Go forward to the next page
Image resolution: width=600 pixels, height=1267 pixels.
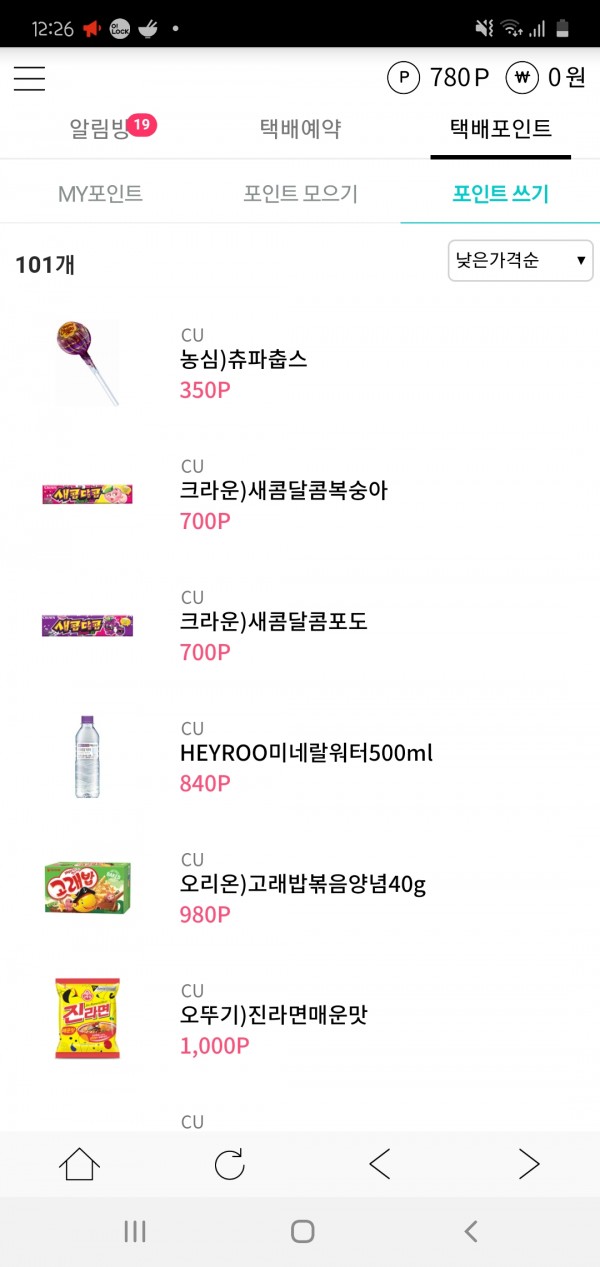(529, 1164)
